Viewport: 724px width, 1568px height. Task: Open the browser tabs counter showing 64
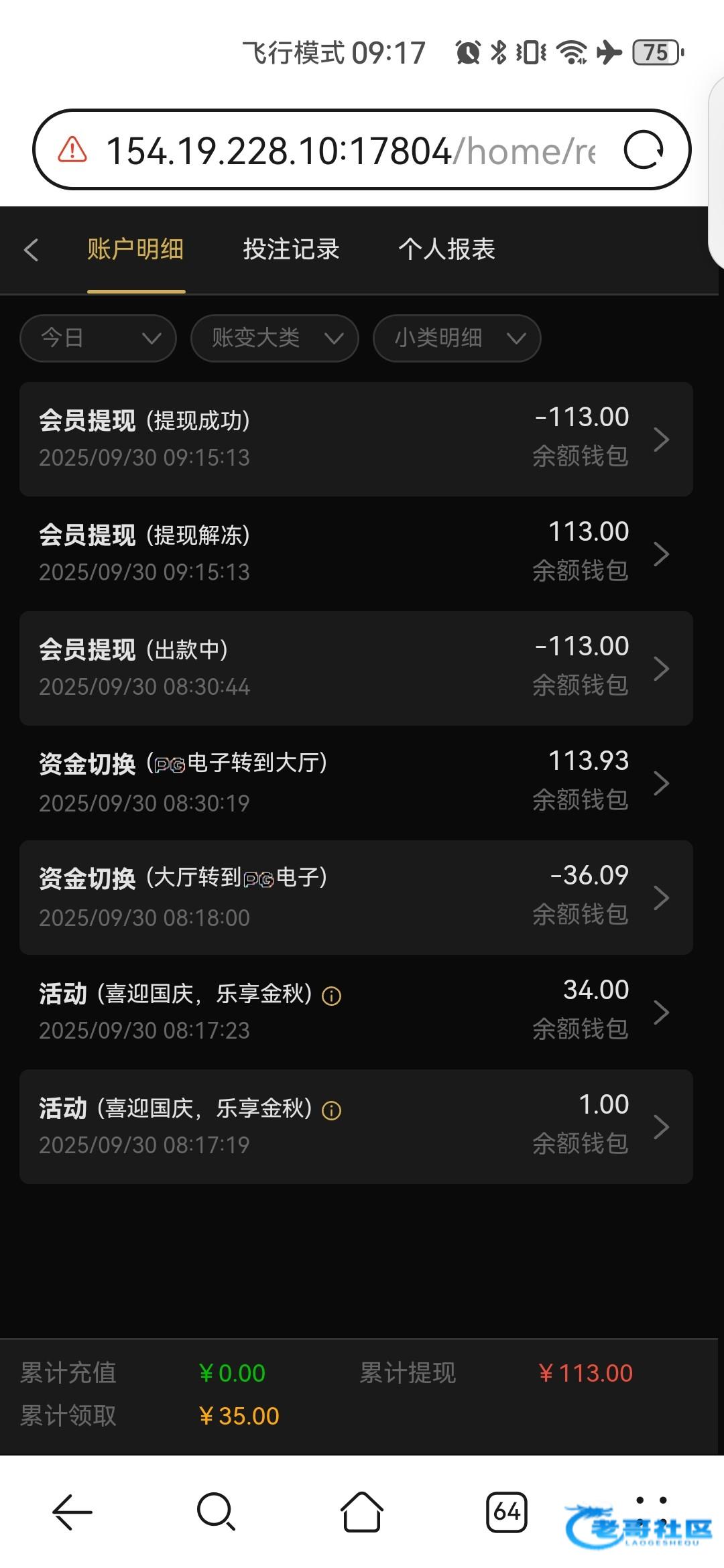coord(506,1512)
